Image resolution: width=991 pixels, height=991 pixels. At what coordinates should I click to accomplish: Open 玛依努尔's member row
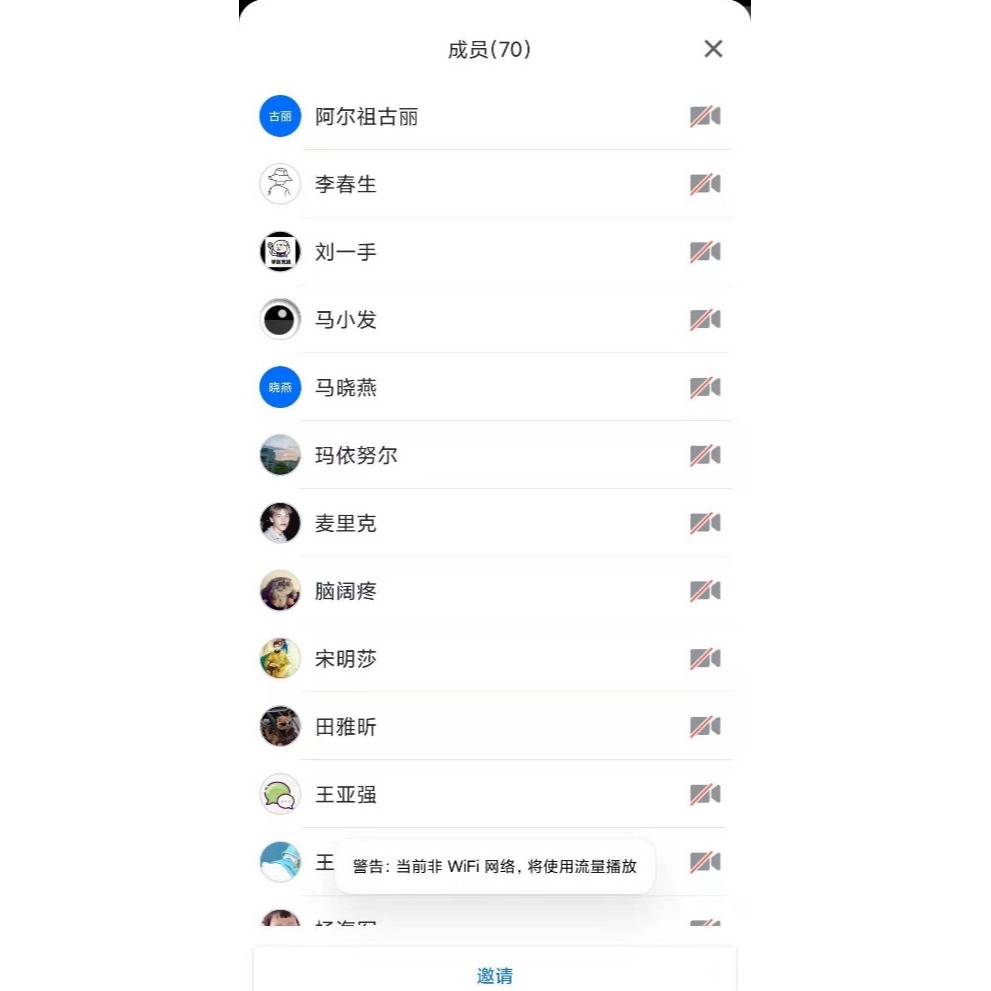point(356,456)
